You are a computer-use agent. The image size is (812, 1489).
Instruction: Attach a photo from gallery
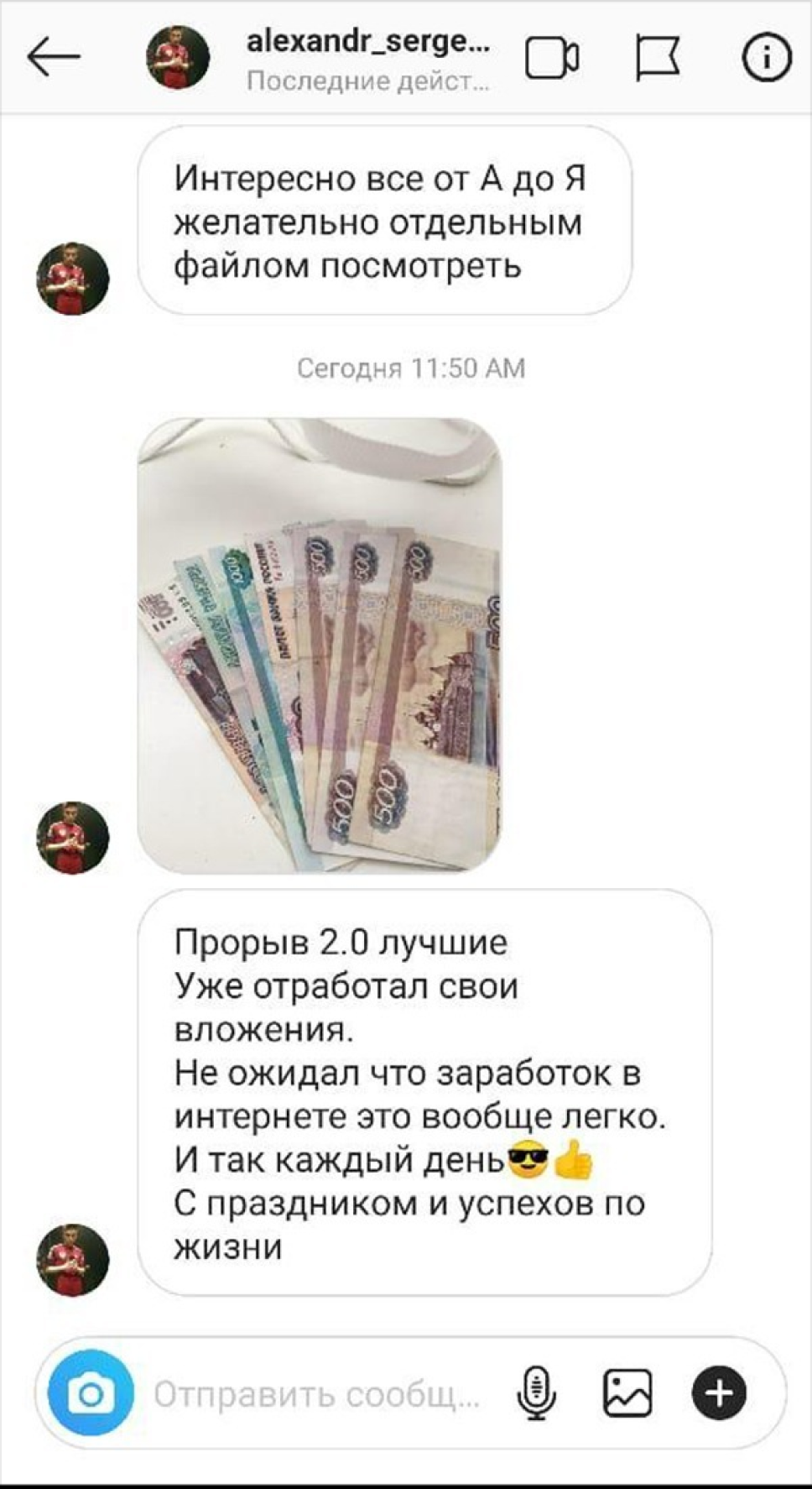pos(627,1394)
